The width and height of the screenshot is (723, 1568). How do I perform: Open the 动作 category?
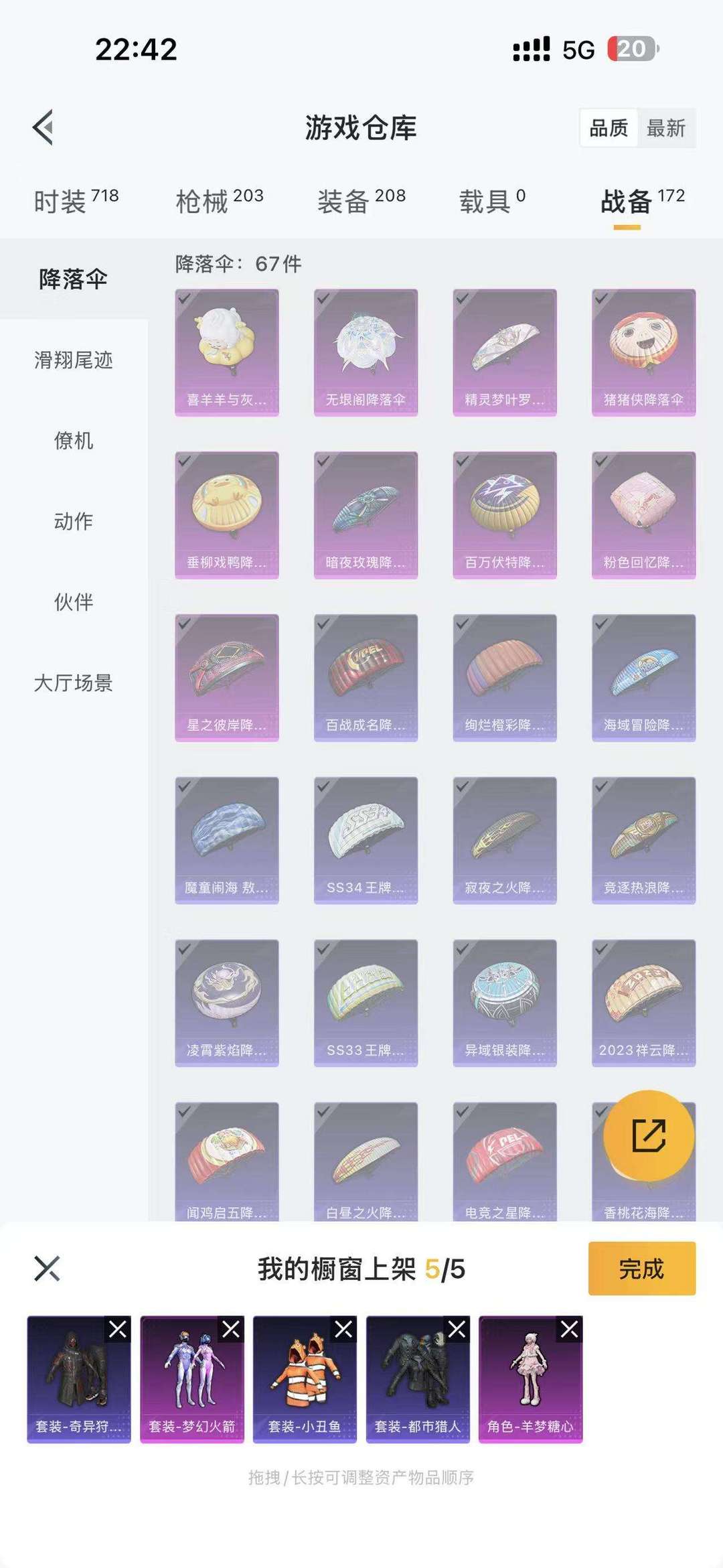pyautogui.click(x=74, y=521)
